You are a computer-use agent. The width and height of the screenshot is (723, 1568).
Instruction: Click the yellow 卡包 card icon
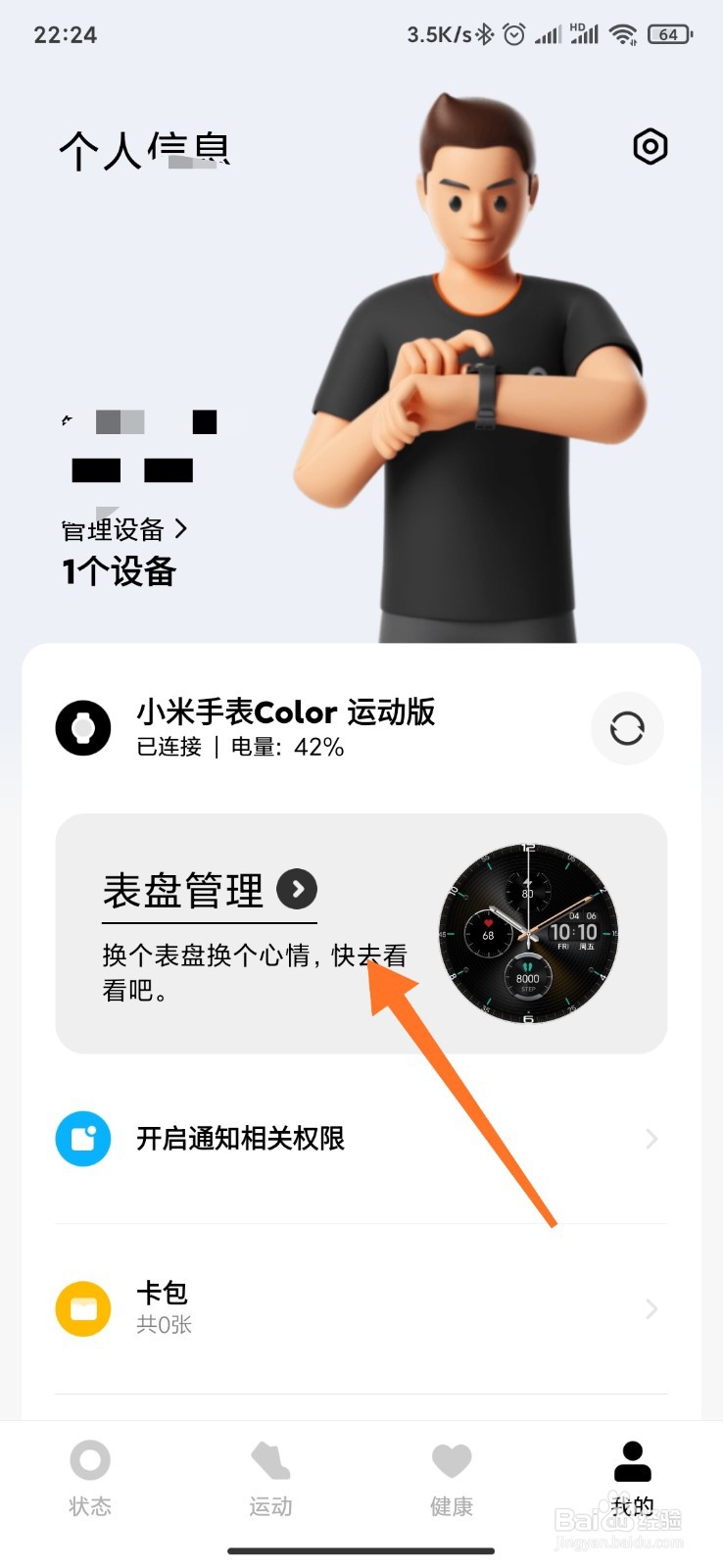click(x=81, y=1308)
